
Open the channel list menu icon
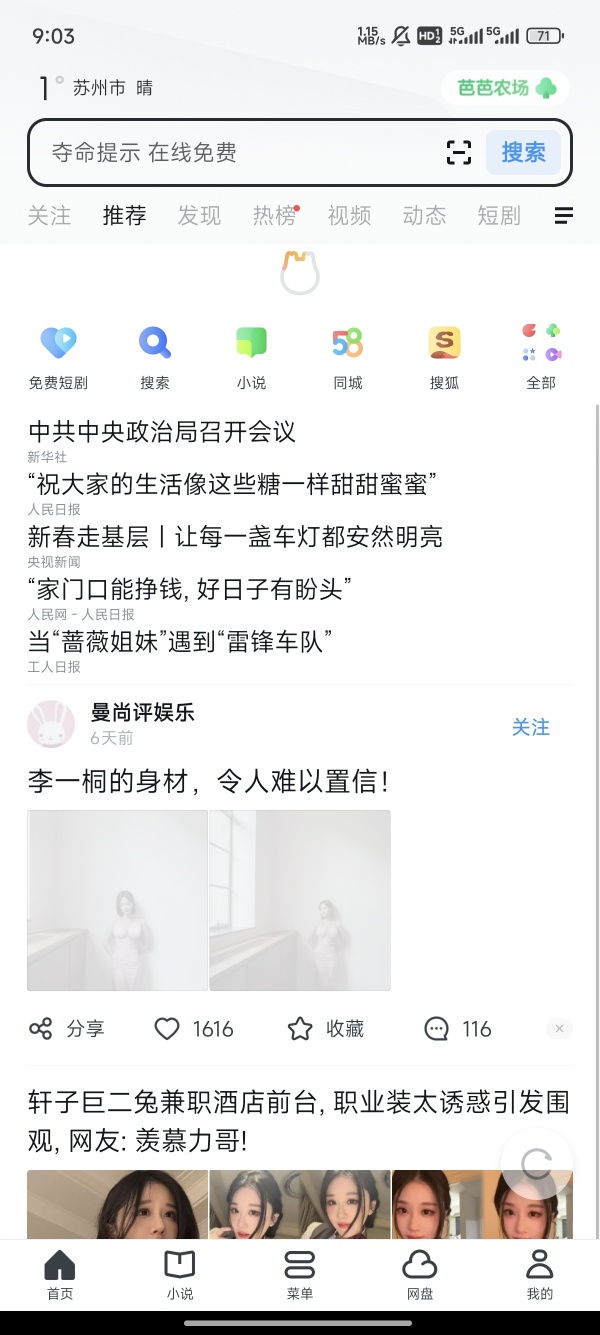tap(564, 215)
